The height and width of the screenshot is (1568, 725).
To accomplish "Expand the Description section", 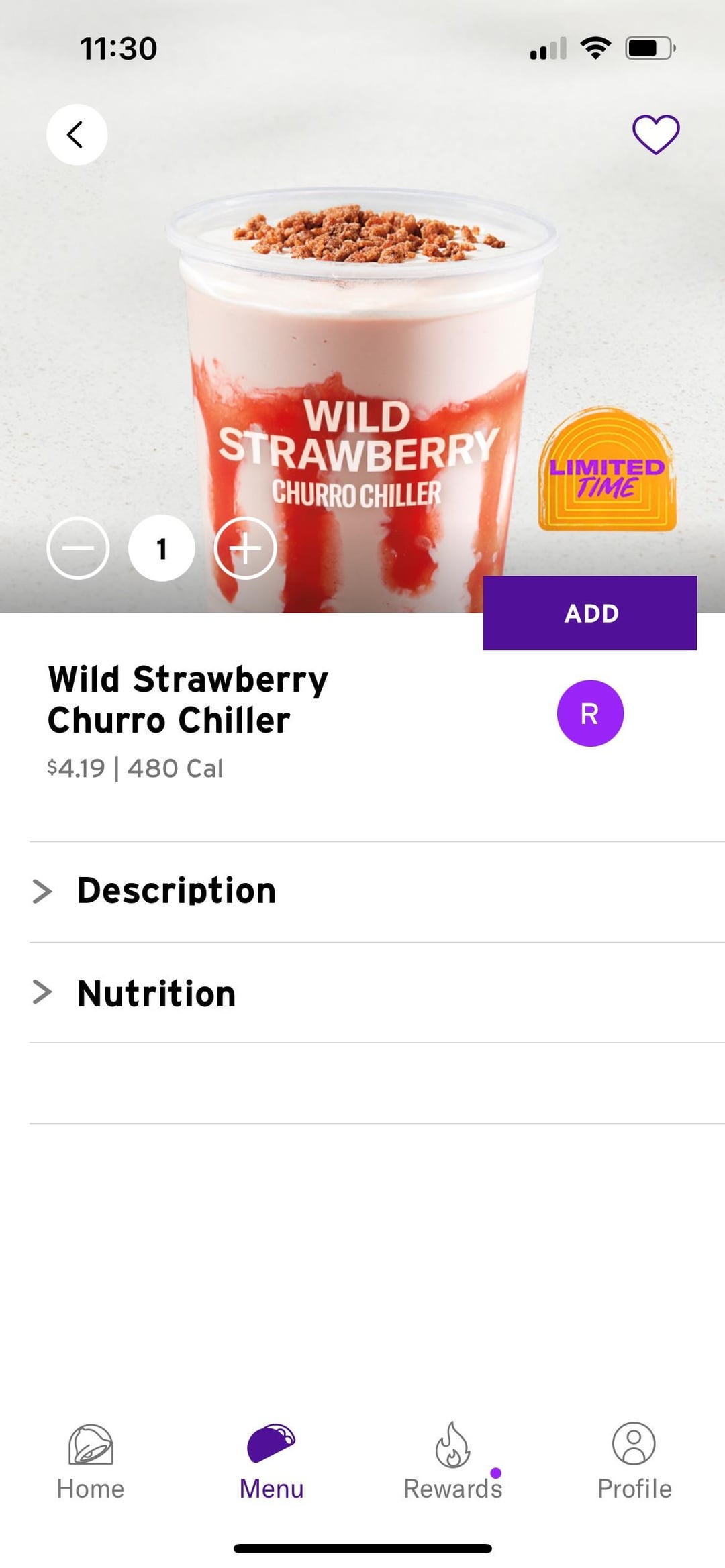I will tap(176, 891).
